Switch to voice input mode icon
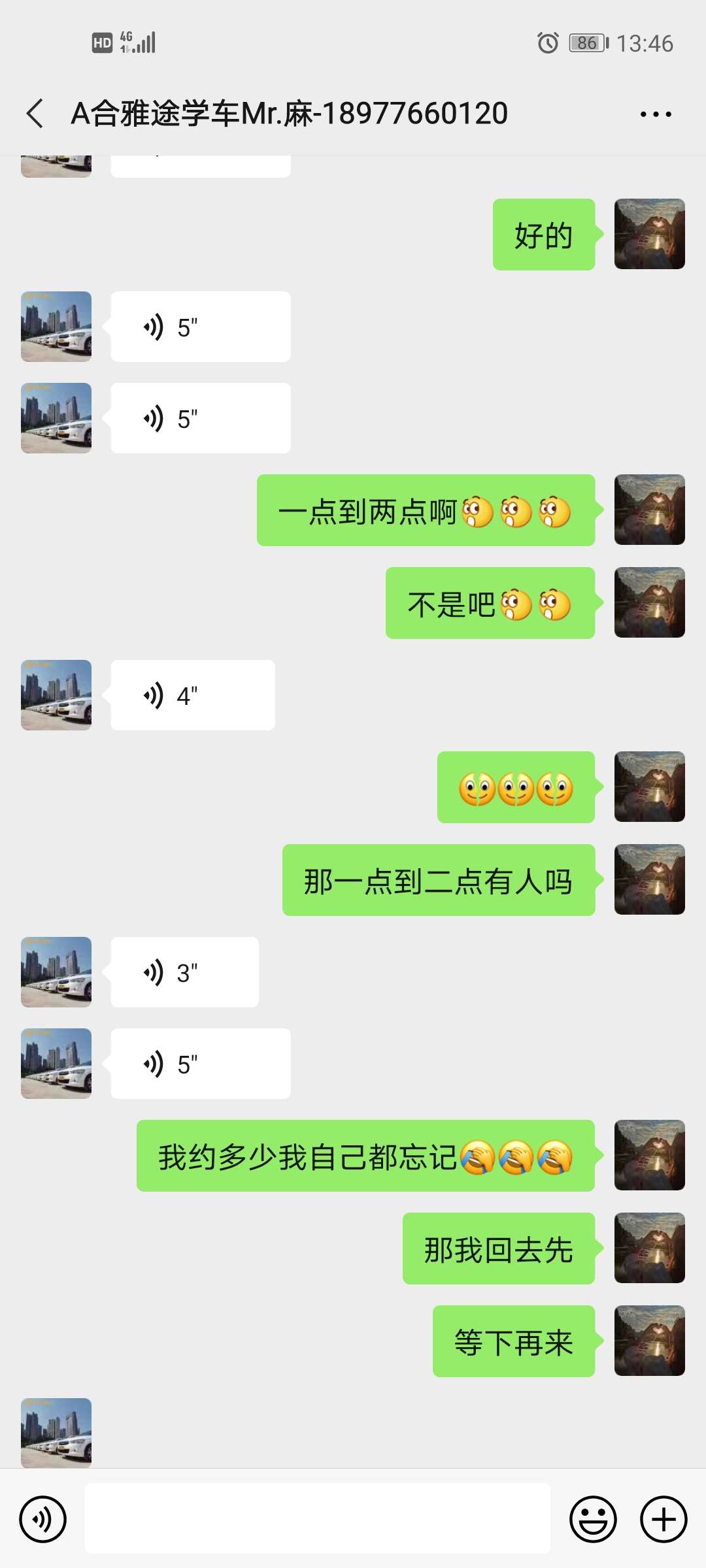 [x=42, y=1518]
